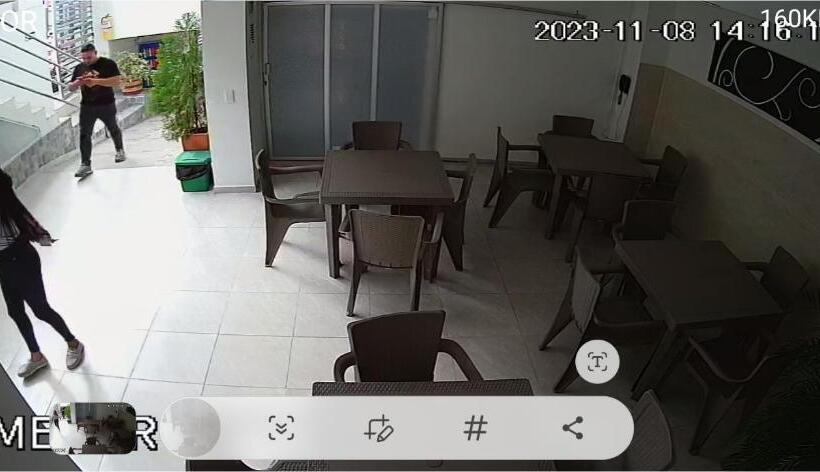Extract text with the floating T icon
This screenshot has width=820, height=472.
pyautogui.click(x=597, y=362)
